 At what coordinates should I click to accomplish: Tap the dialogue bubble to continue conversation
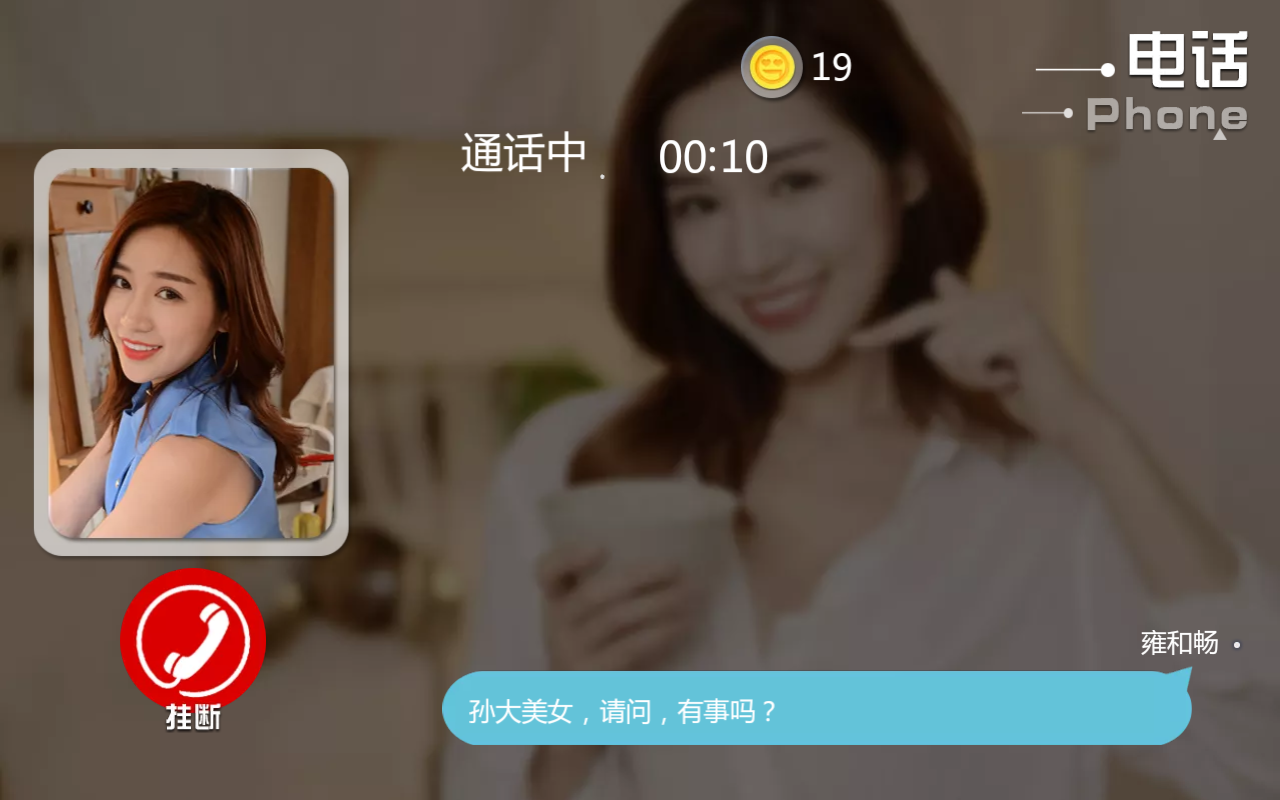(815, 709)
